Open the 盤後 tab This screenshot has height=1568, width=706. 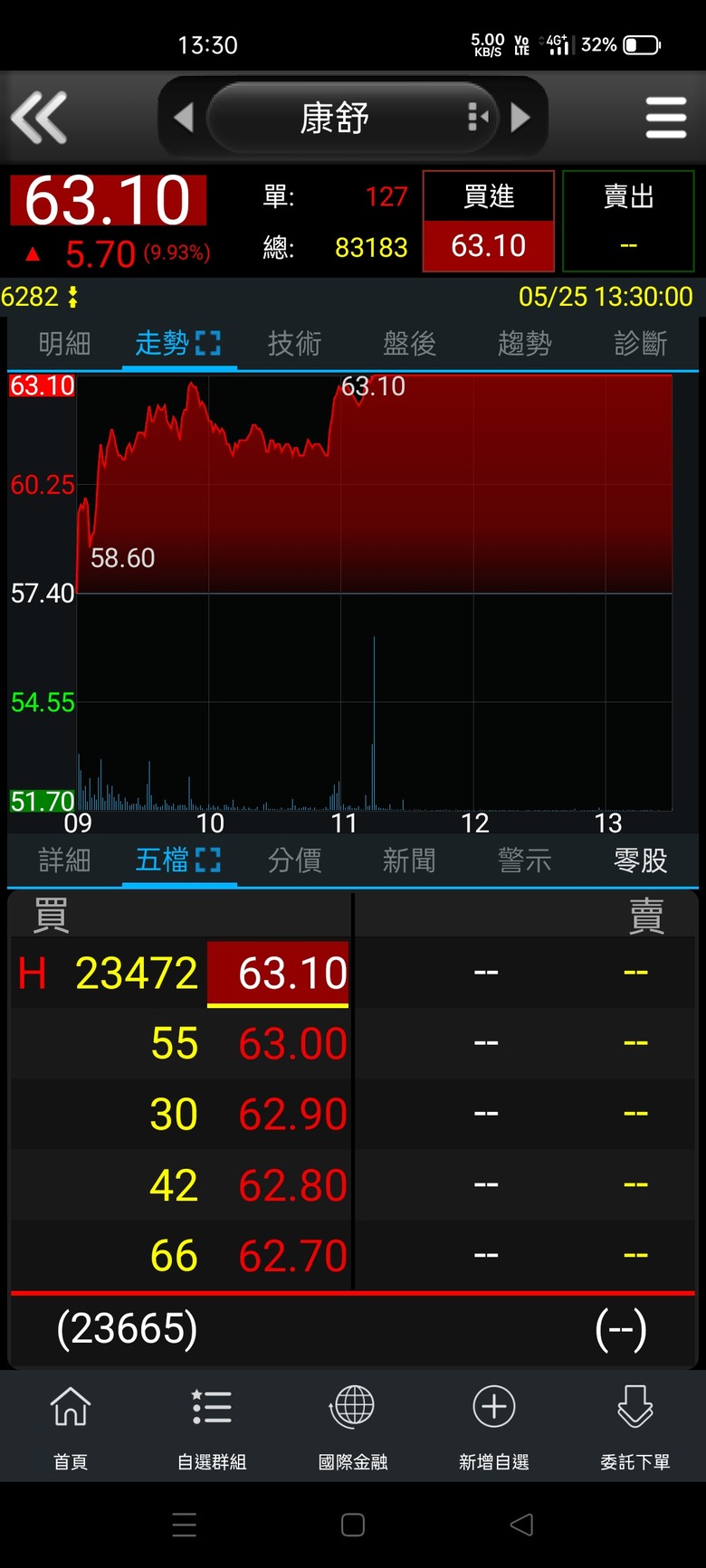pos(409,343)
